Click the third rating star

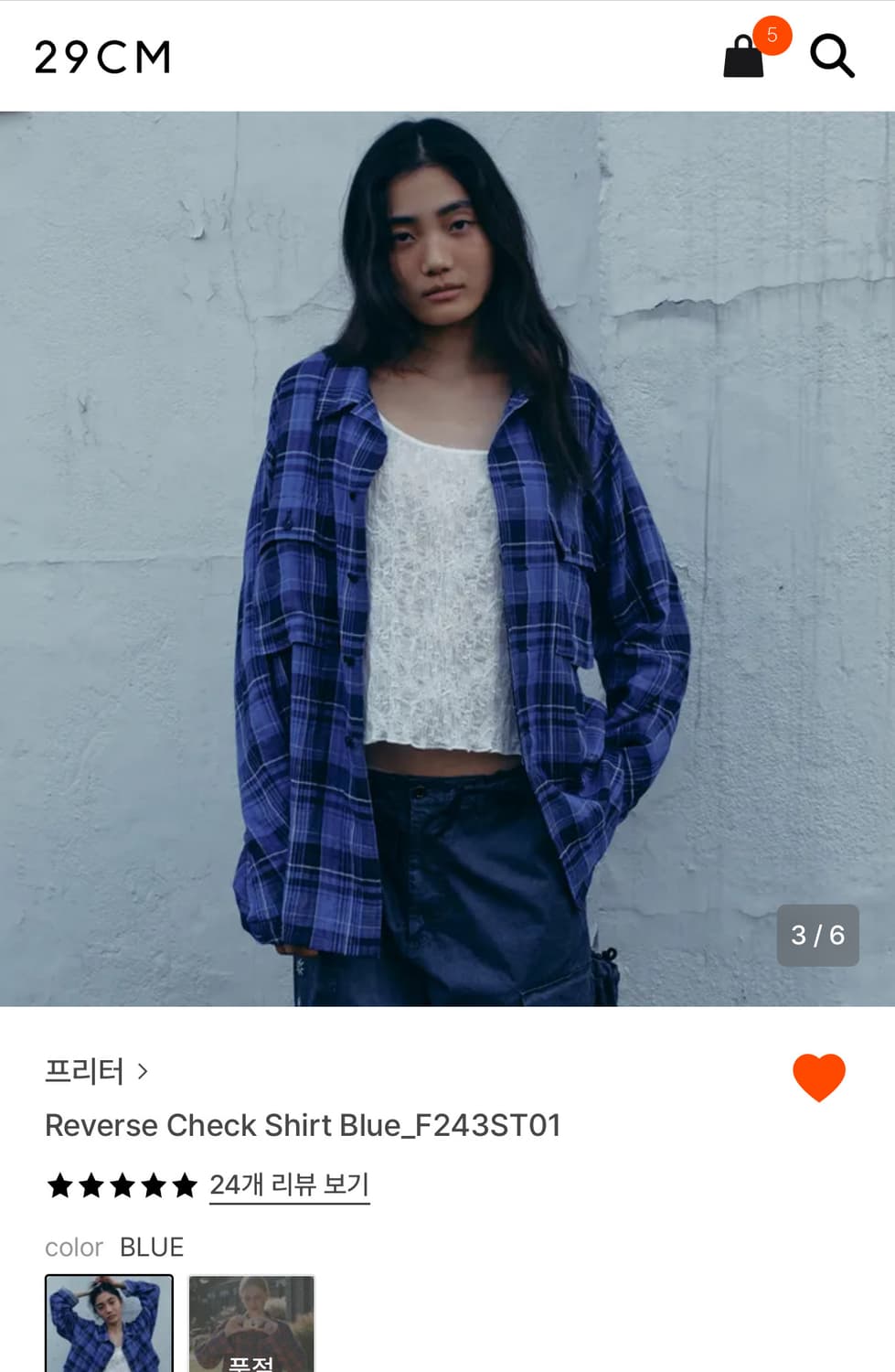[123, 1184]
